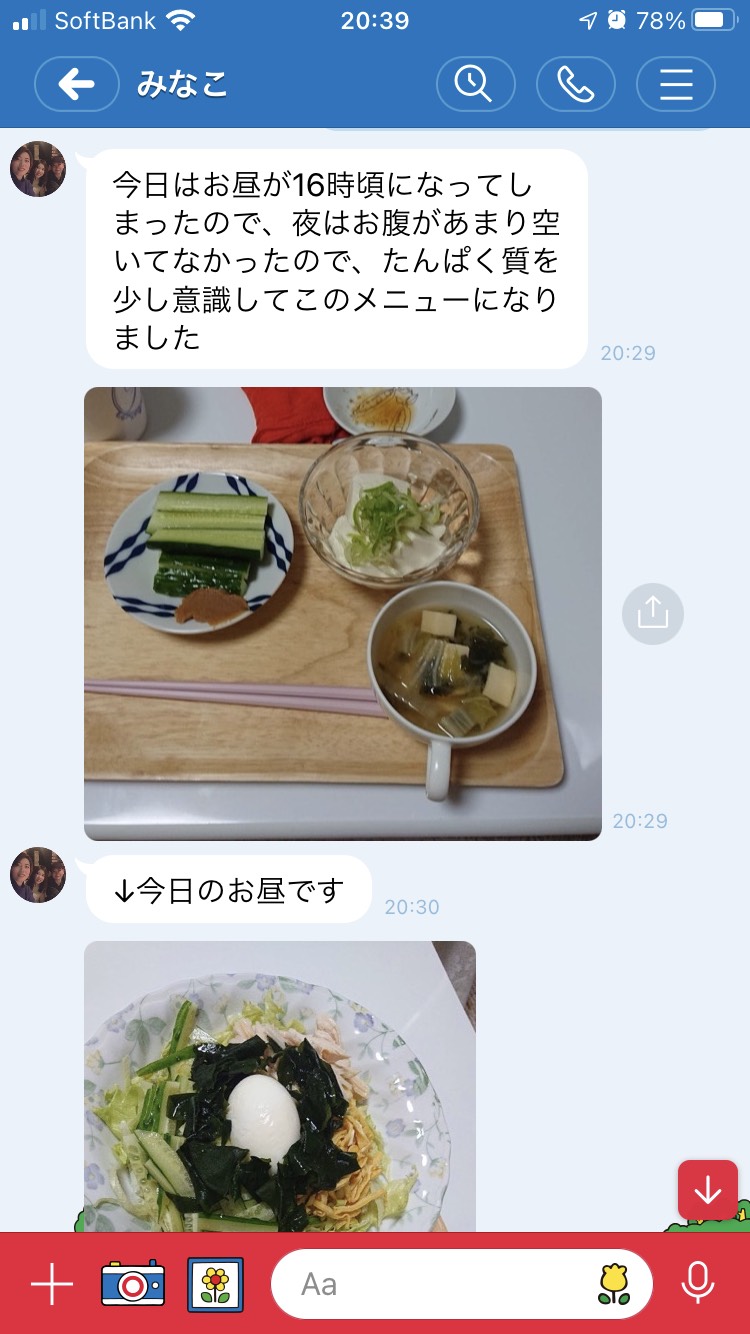
Task: Open the sticker and emoji picker
Action: click(x=615, y=1284)
